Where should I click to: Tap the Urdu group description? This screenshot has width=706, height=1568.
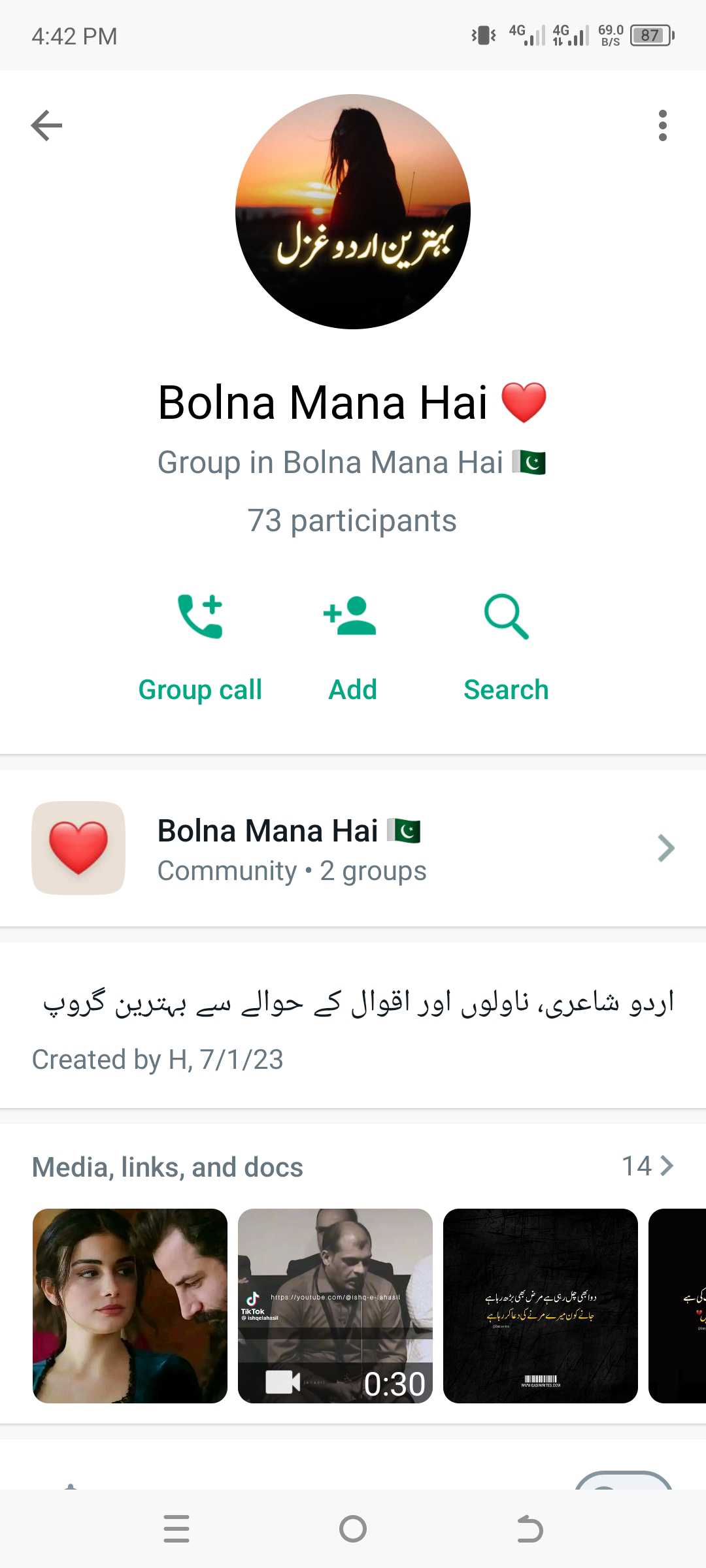click(x=358, y=1004)
